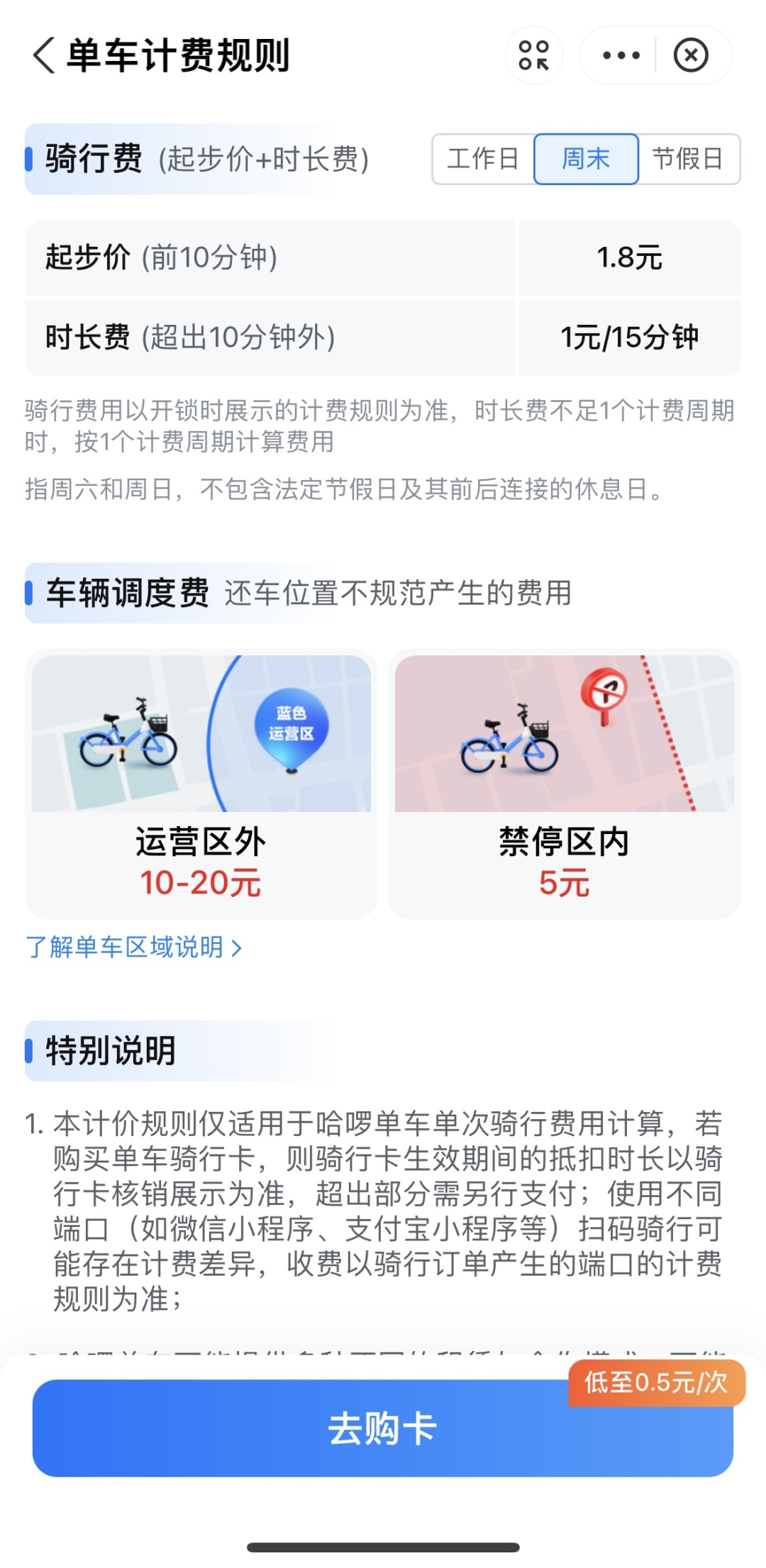766x1568 pixels.
Task: Open the mini-program shortcut grid icon
Action: [x=534, y=55]
